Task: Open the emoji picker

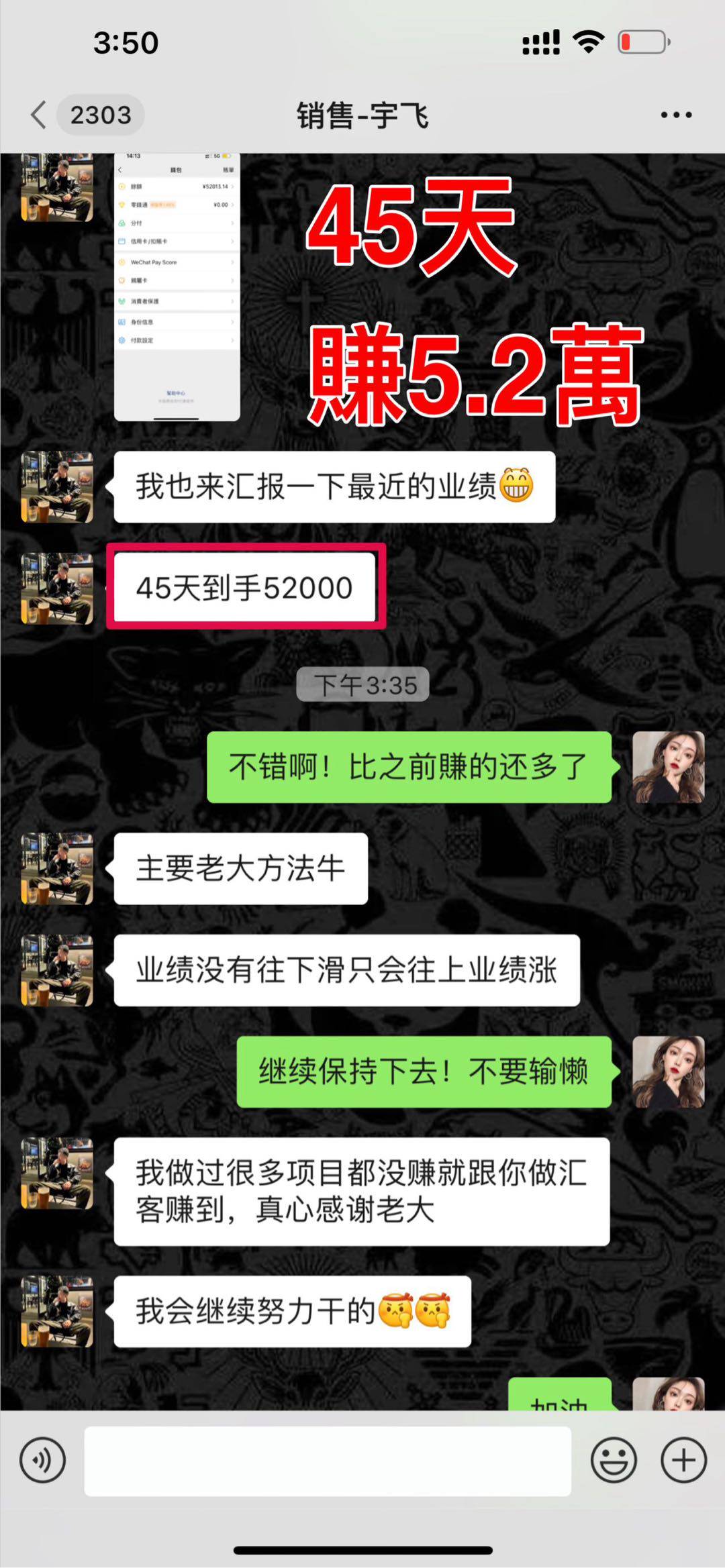Action: tap(614, 1460)
